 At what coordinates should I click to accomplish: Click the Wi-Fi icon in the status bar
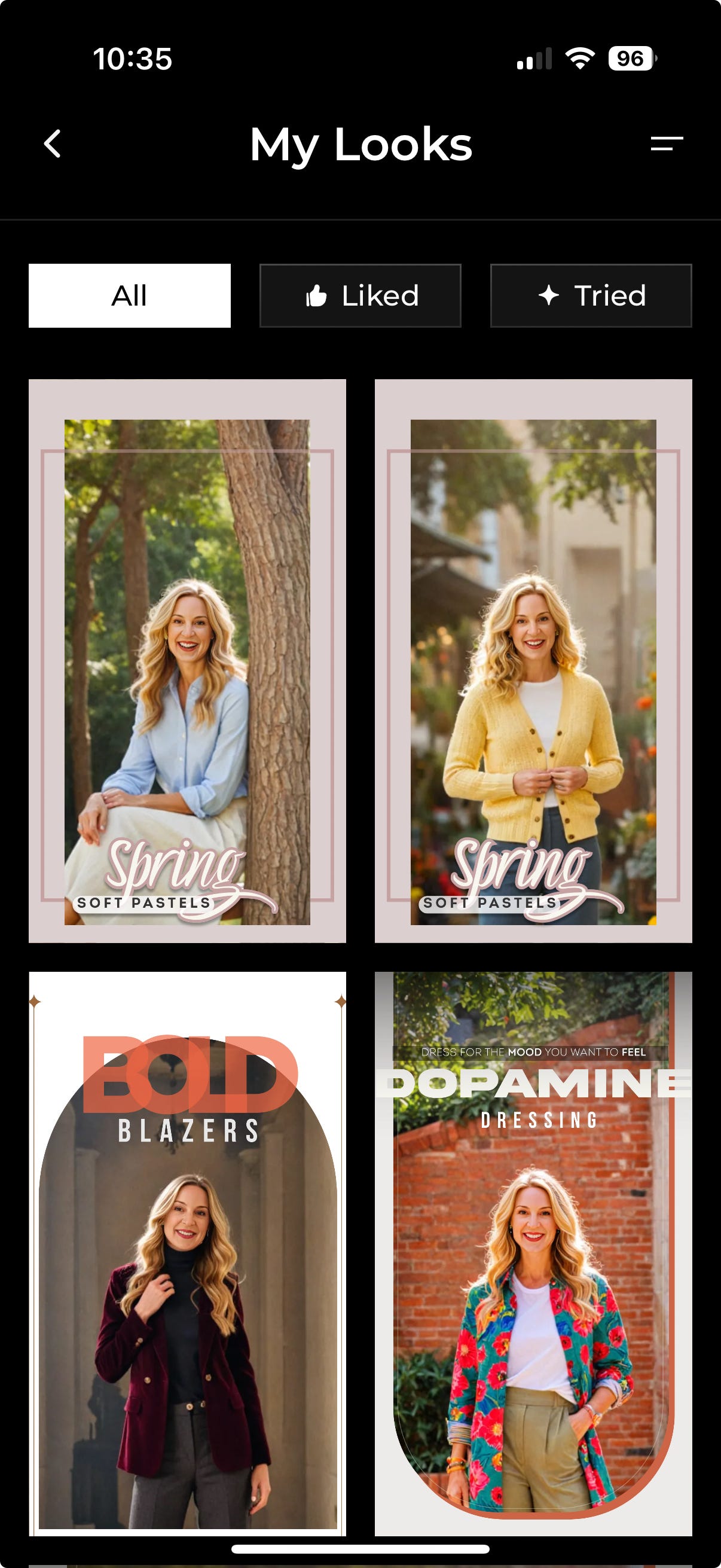pos(579,58)
